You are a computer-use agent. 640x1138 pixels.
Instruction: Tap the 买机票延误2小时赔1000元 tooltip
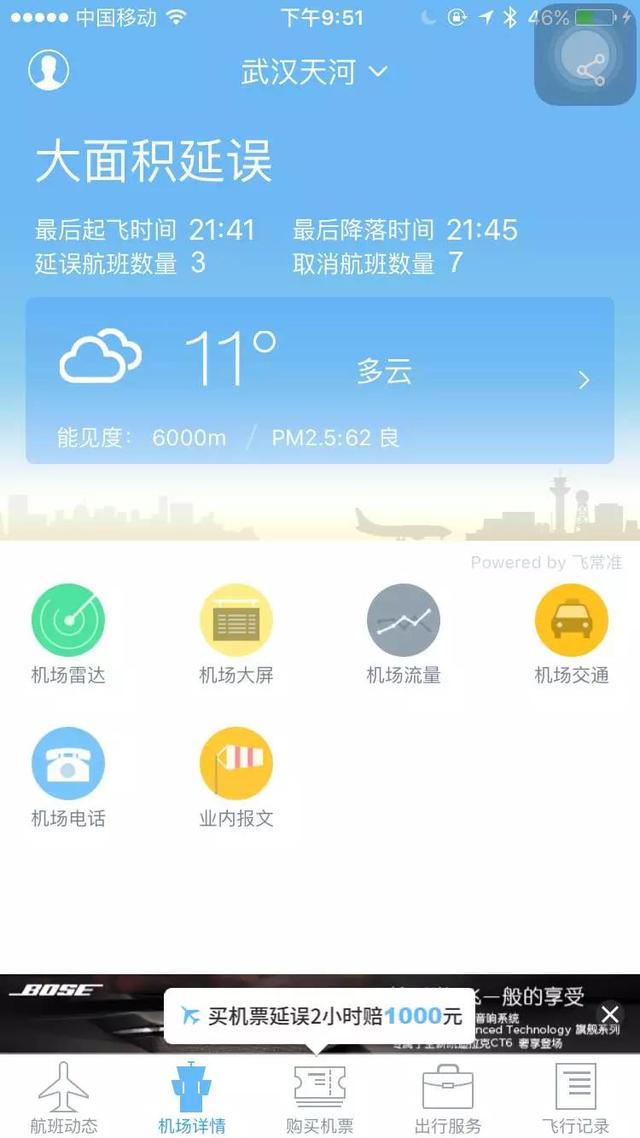[x=320, y=1016]
